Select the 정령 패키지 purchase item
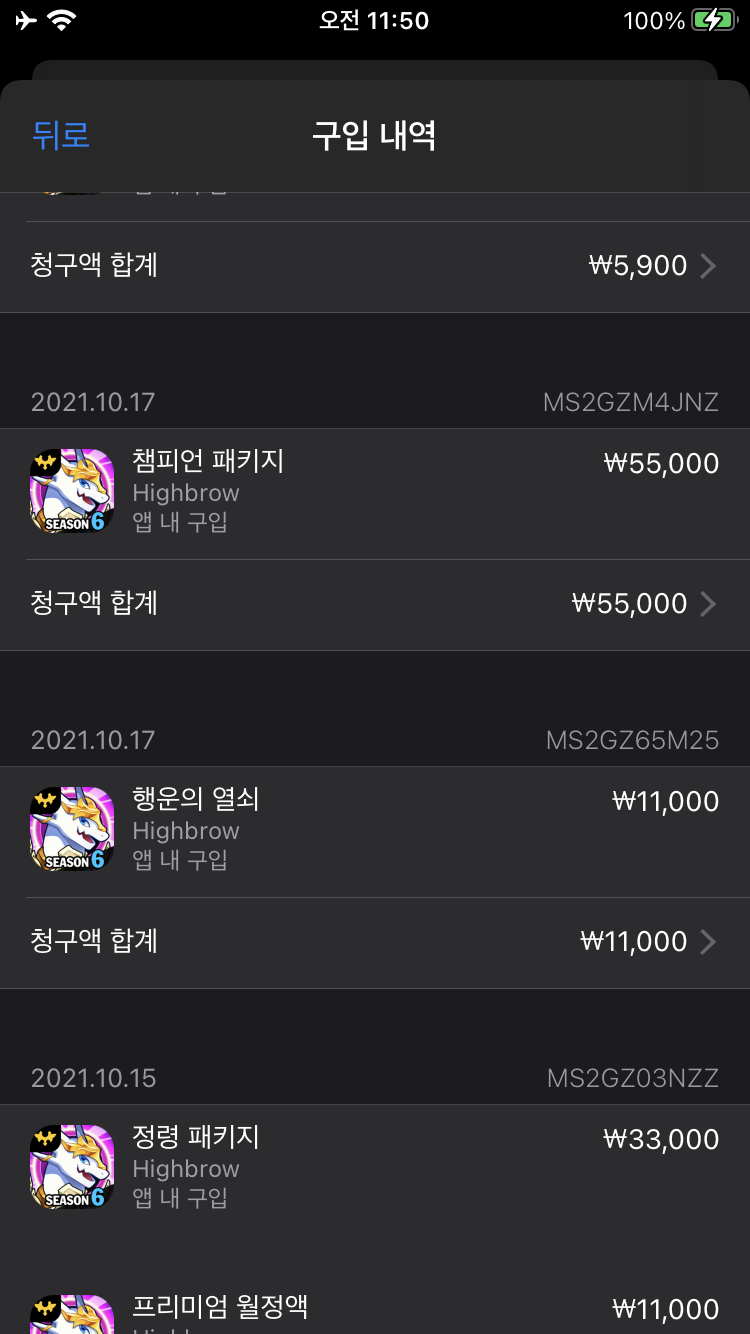The width and height of the screenshot is (750, 1334). (374, 1168)
